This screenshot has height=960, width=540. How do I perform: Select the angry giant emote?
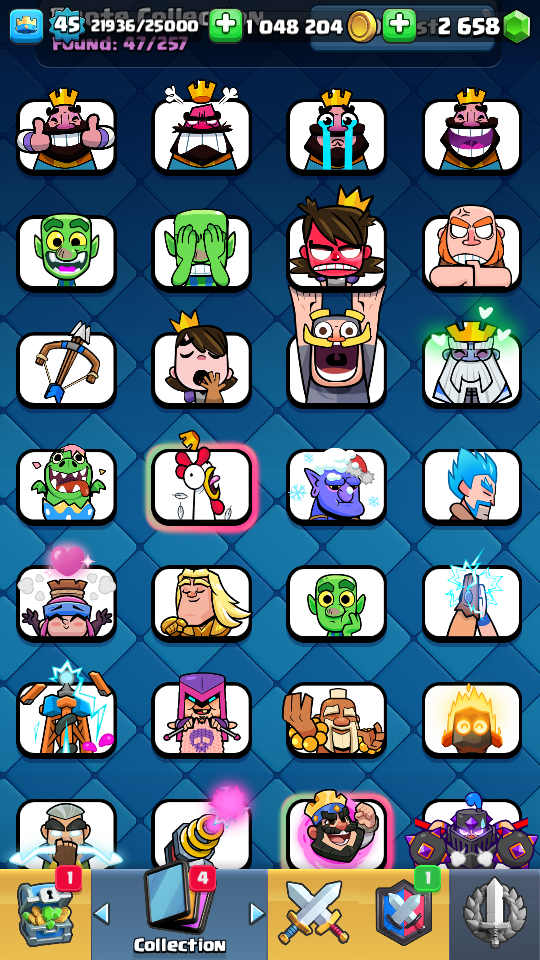click(471, 252)
